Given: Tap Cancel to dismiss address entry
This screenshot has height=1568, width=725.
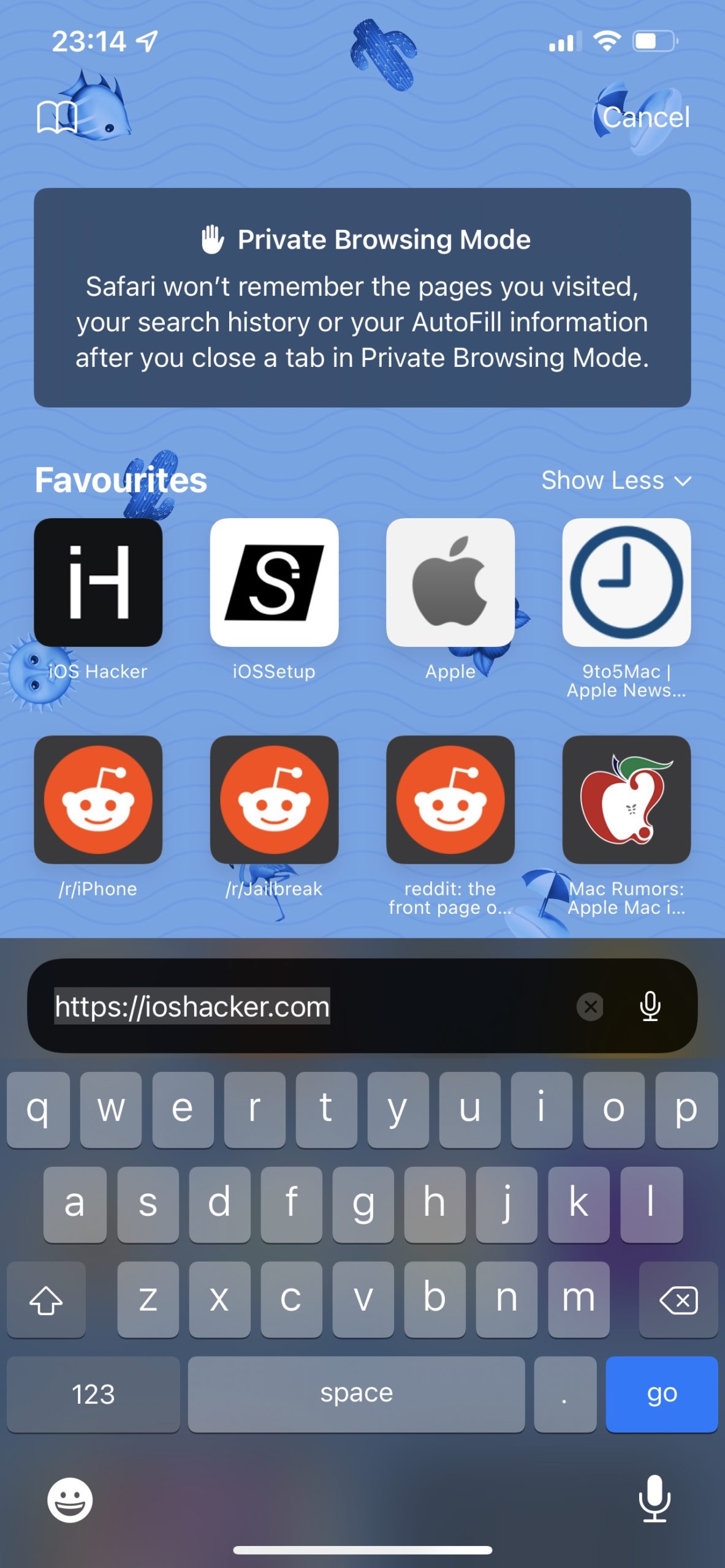Looking at the screenshot, I should tap(646, 117).
